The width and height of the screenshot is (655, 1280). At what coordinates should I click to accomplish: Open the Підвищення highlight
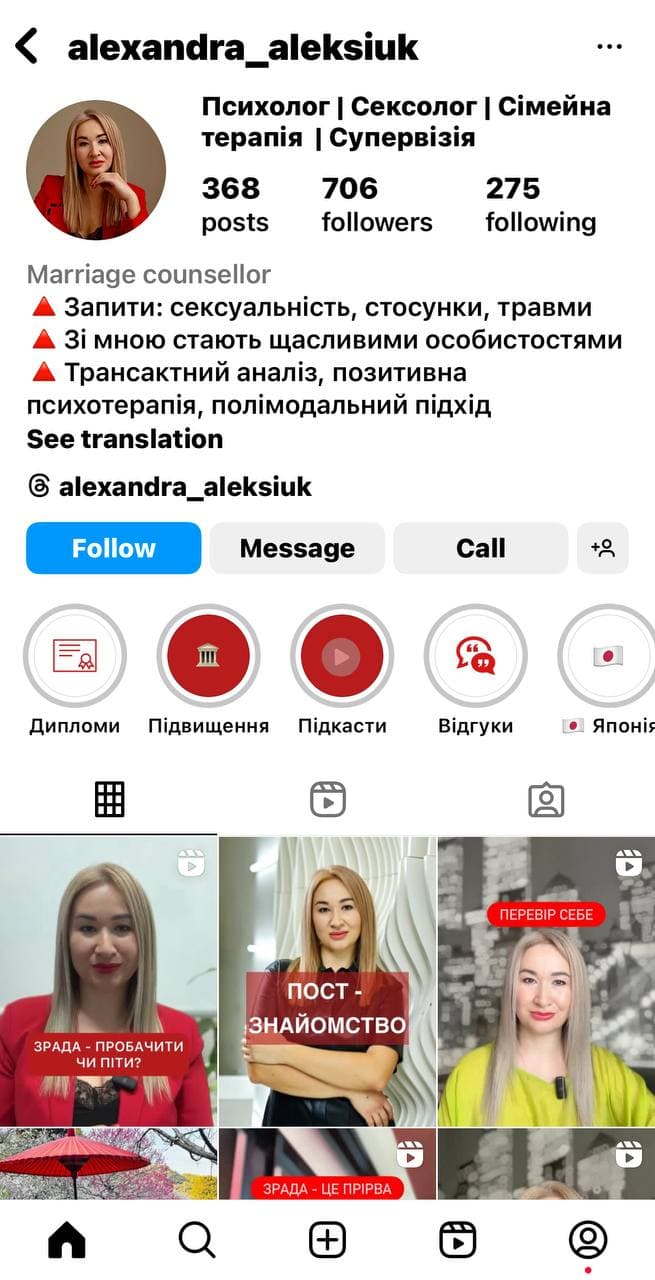(208, 656)
